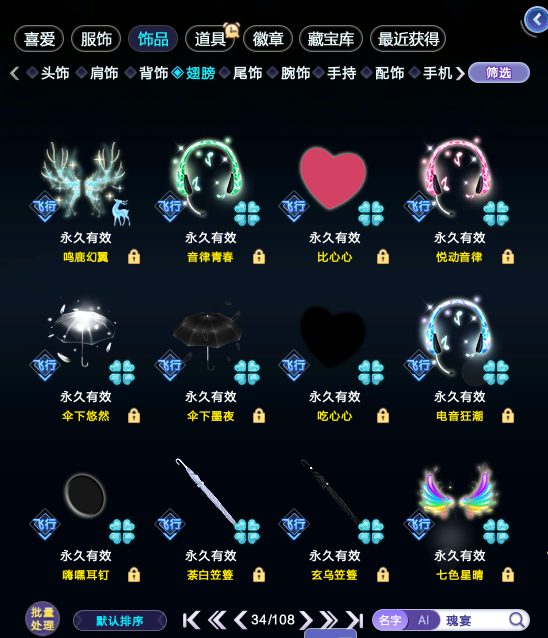This screenshot has height=638, width=548.
Task: Jump to the first page
Action: (191, 620)
